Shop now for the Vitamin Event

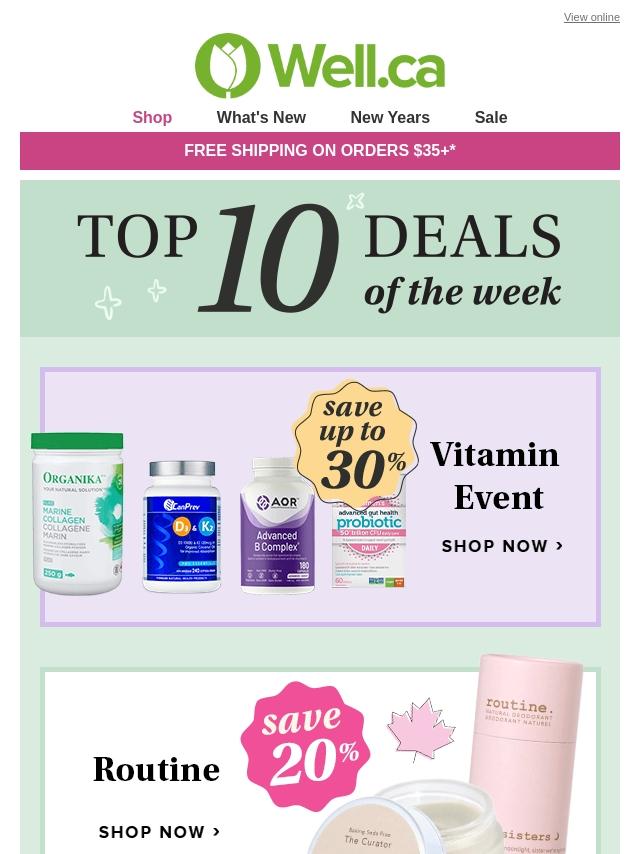(502, 546)
